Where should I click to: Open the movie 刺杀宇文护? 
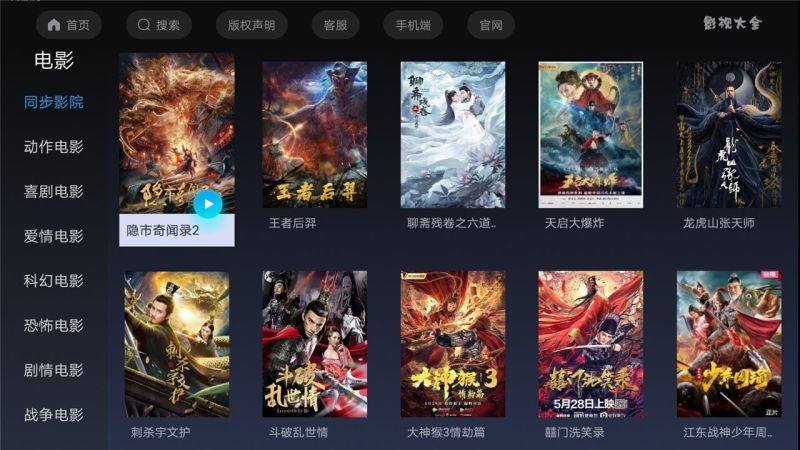[176, 343]
